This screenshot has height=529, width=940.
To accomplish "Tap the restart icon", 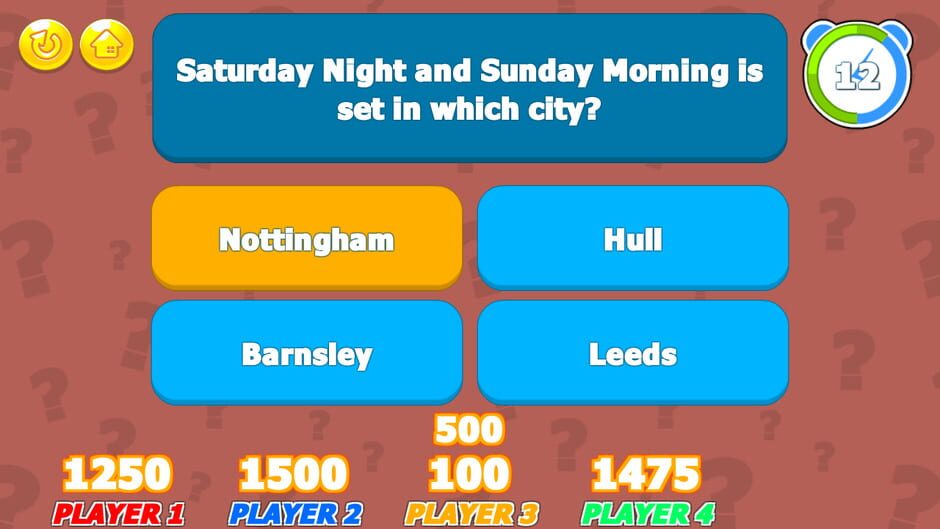I will tap(45, 44).
